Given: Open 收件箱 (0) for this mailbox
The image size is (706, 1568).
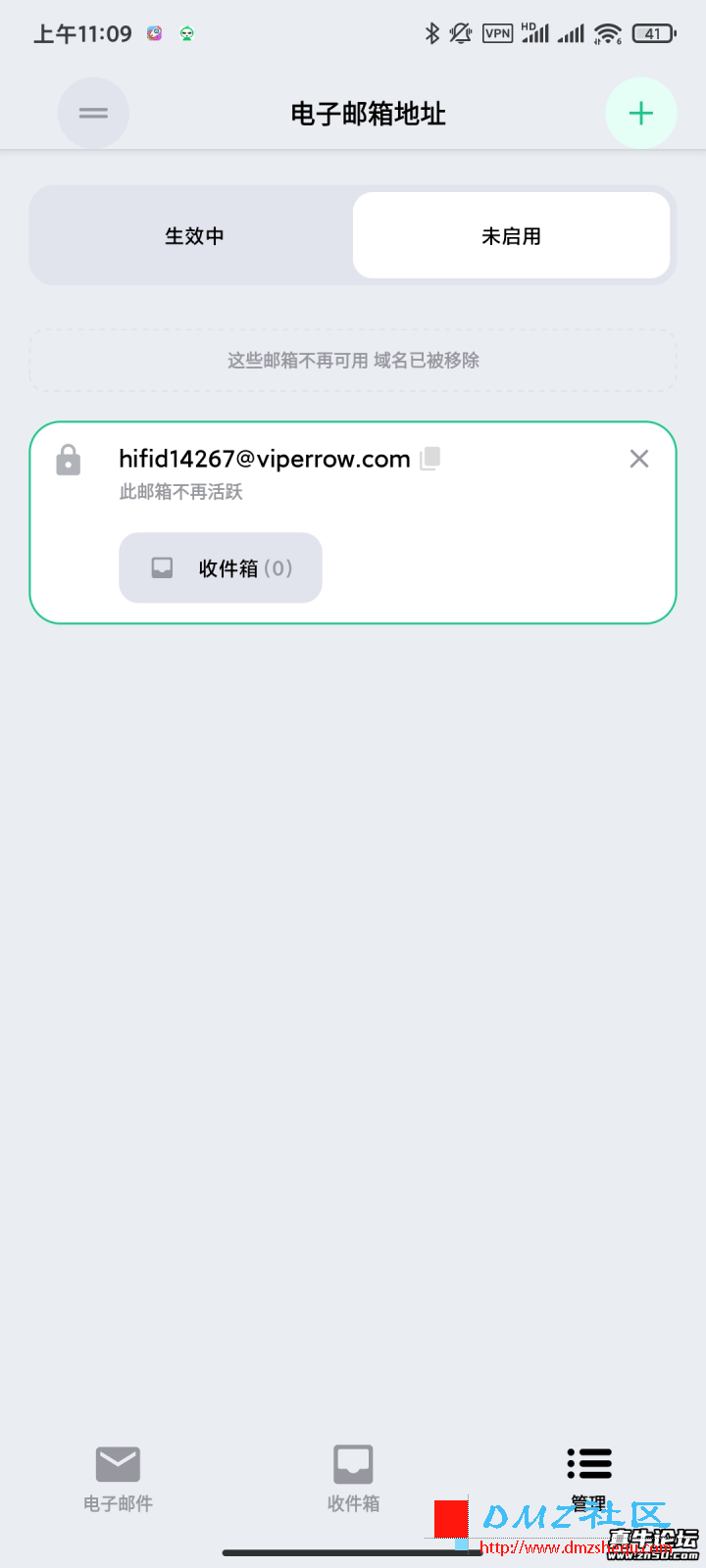Looking at the screenshot, I should click(221, 568).
